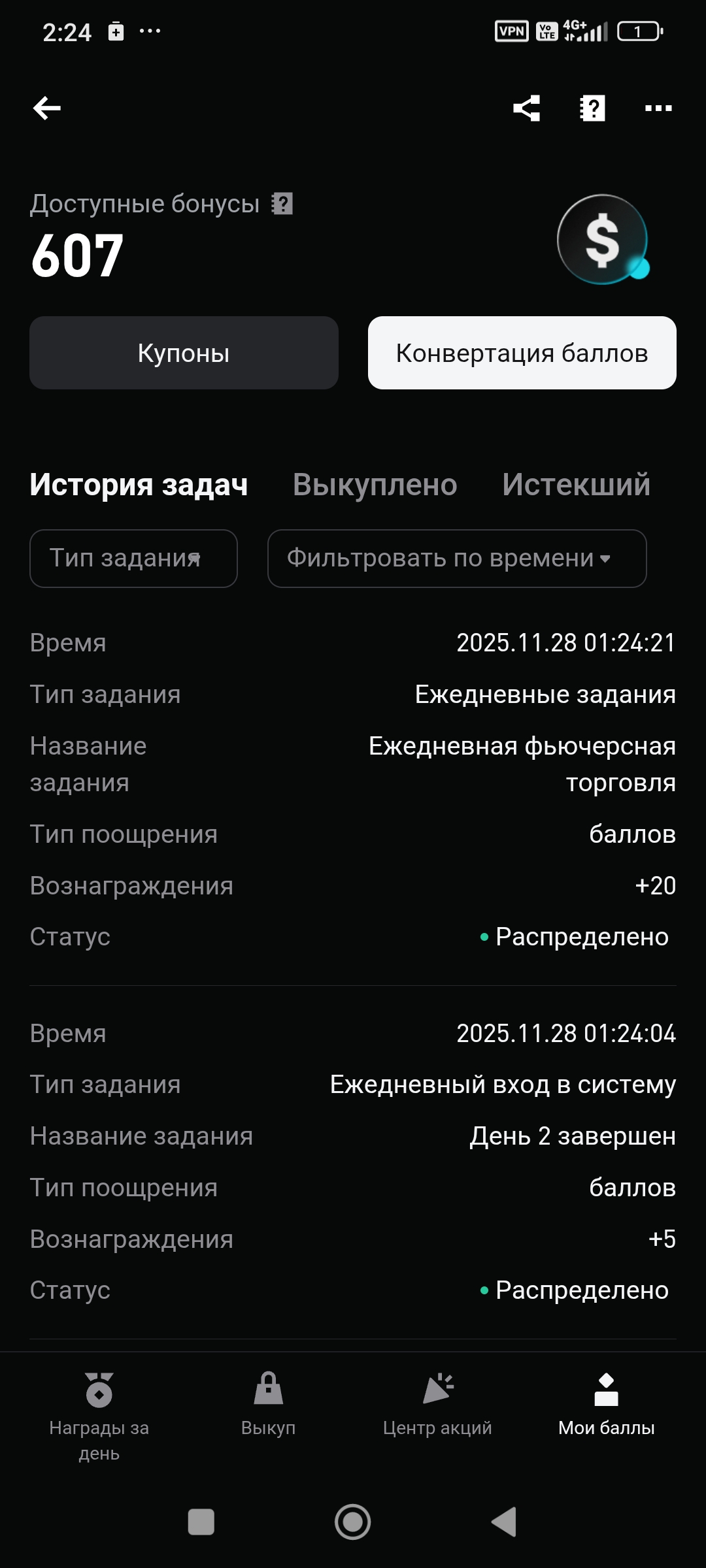This screenshot has width=706, height=1568.
Task: Expand Фильтровать по времени dropdown
Action: coord(457,559)
